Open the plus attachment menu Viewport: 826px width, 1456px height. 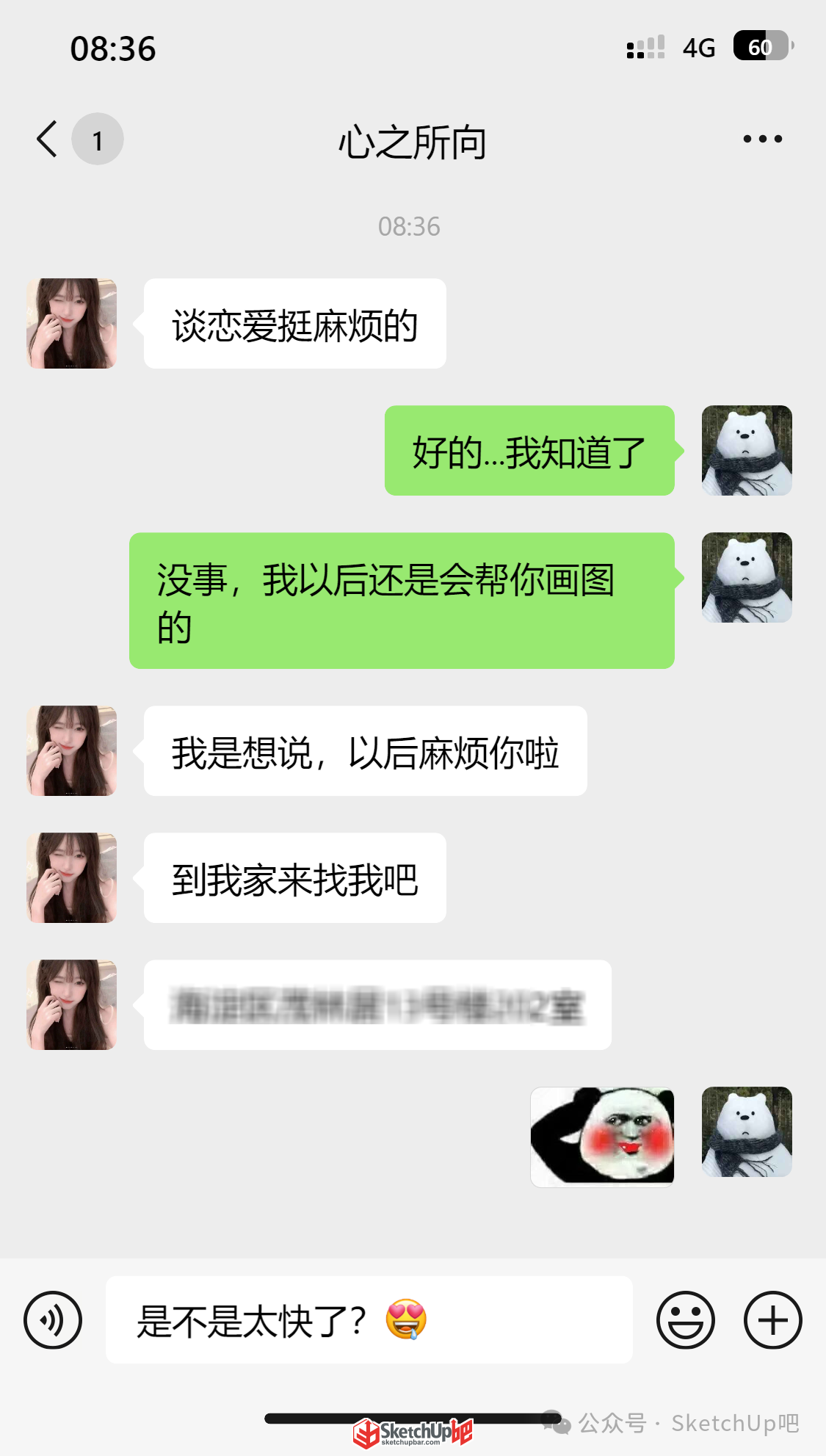772,1319
